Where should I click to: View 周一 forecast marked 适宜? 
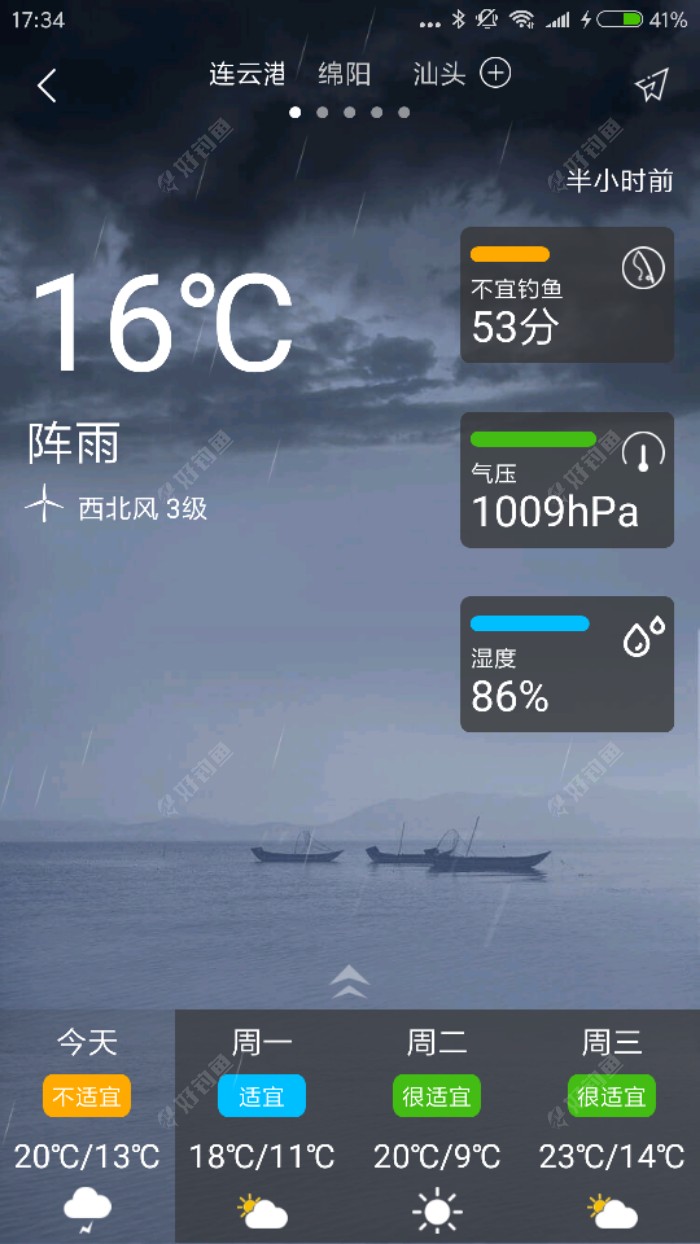262,1125
